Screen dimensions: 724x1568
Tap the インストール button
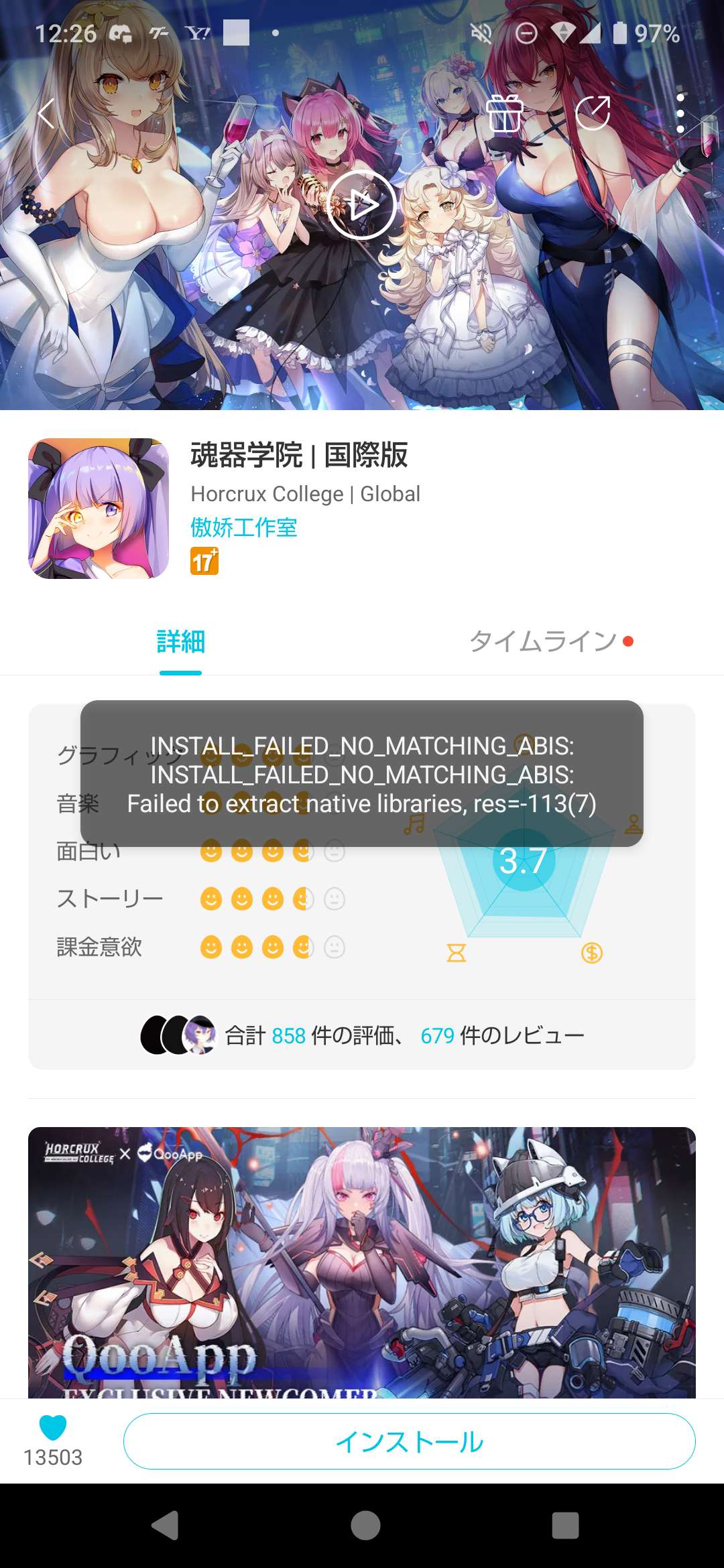pos(409,1441)
